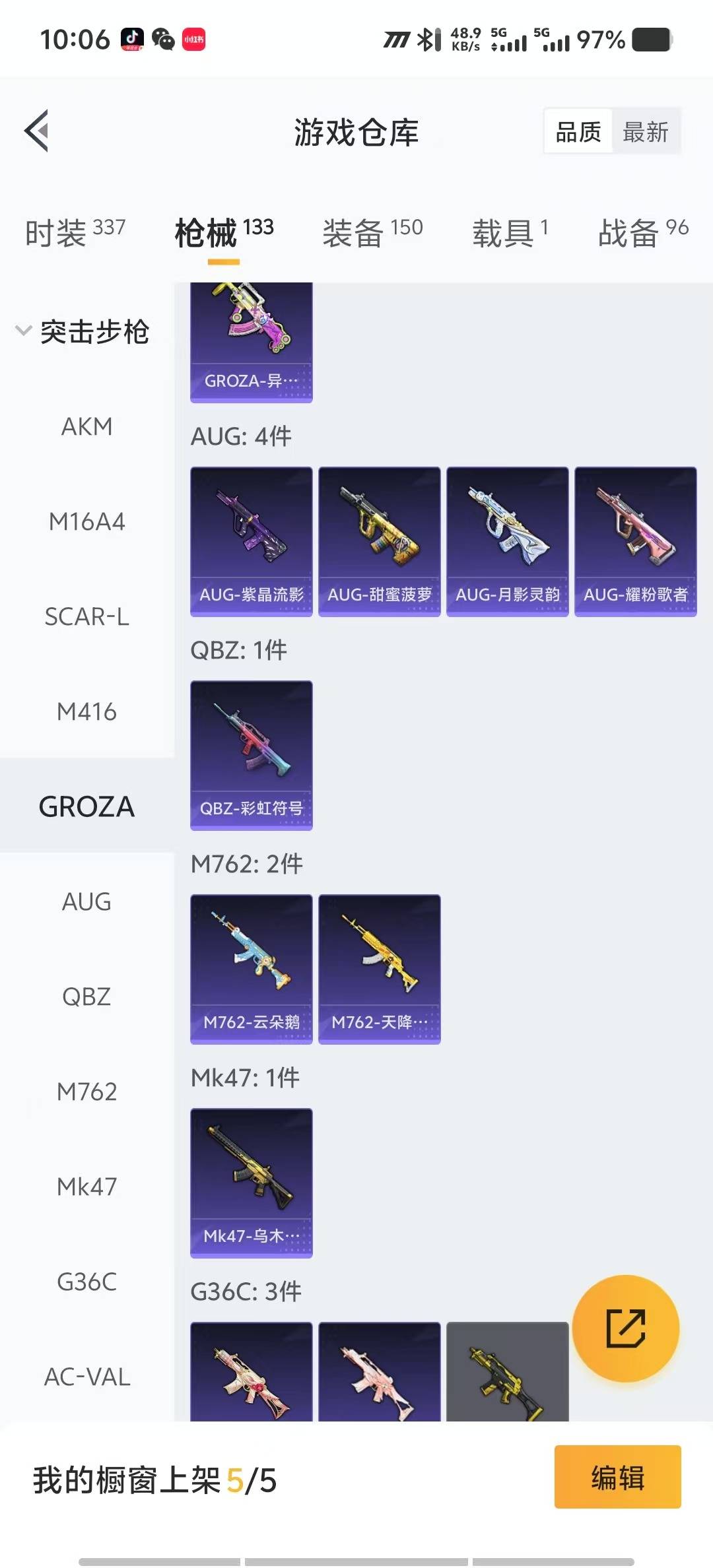Jump to AKM in the sidebar
The width and height of the screenshot is (713, 1568).
point(87,426)
